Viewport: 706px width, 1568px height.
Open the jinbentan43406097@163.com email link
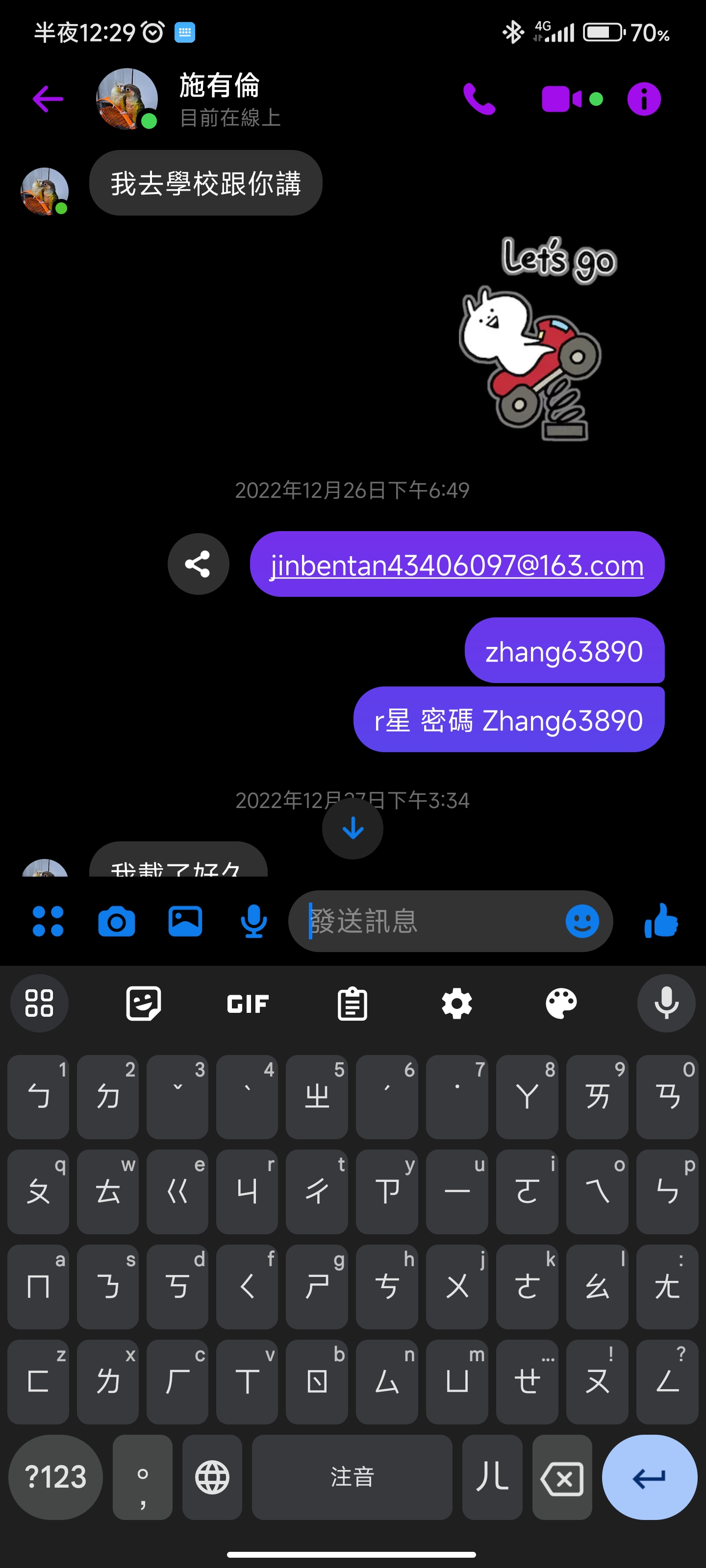[x=457, y=565]
